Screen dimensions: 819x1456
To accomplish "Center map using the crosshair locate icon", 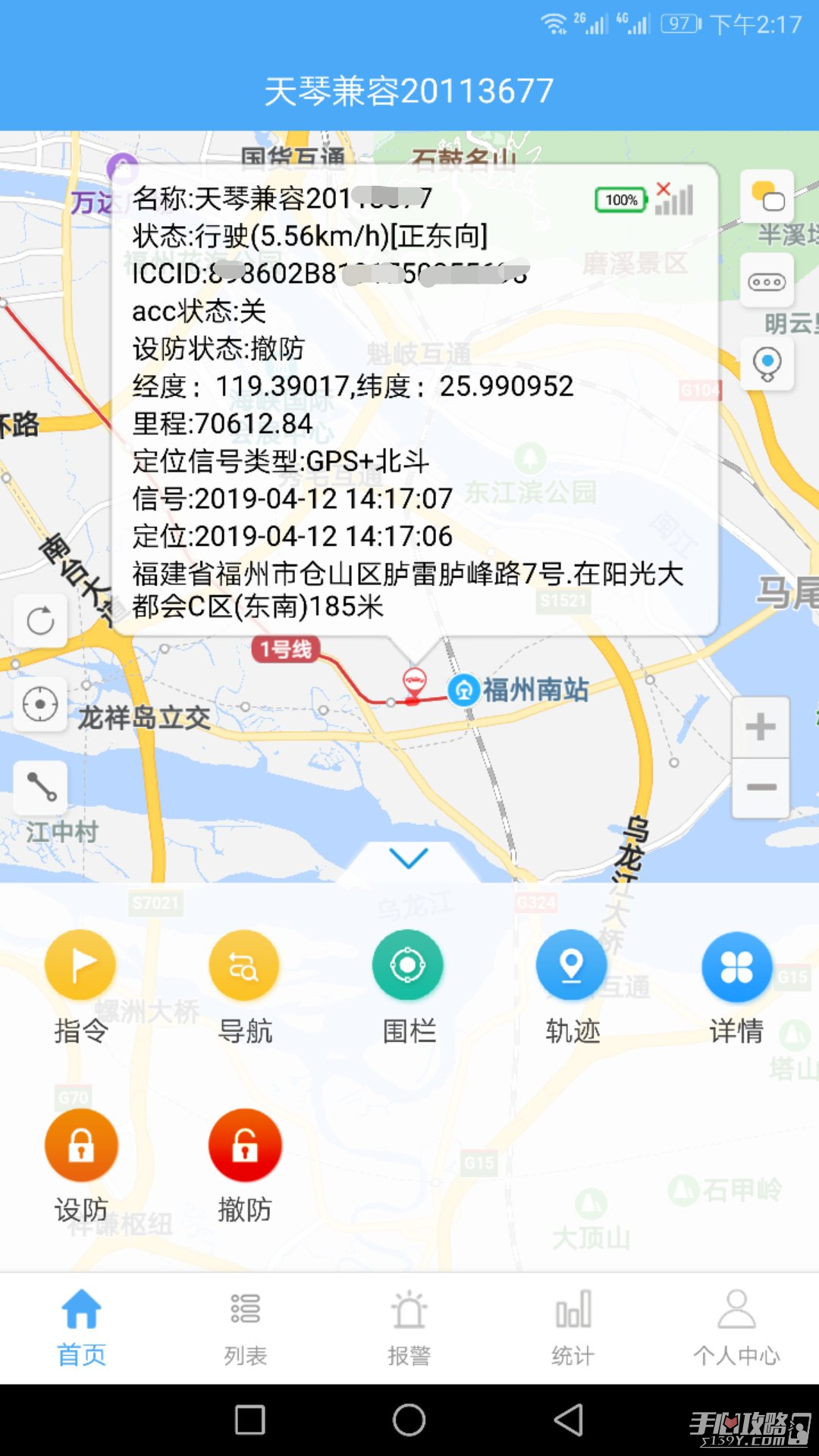I will [39, 704].
